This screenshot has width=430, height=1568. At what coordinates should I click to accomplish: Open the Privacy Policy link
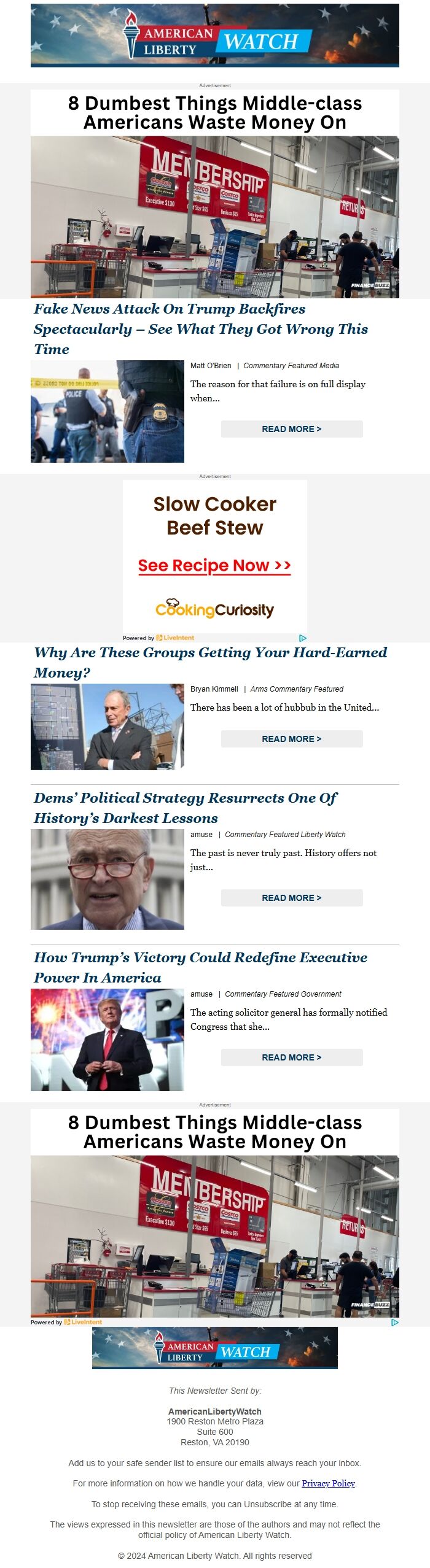click(328, 1483)
